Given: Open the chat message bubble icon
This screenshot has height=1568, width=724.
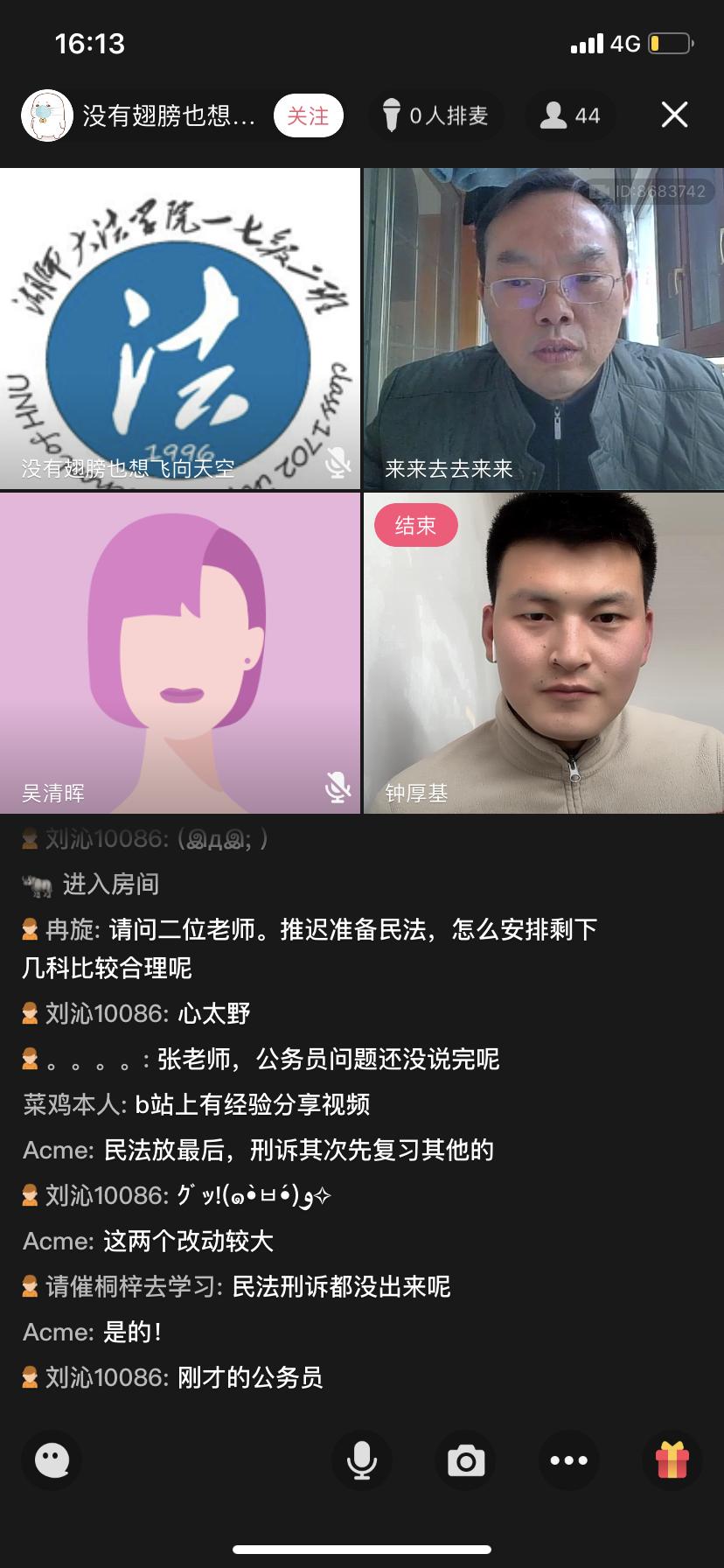Looking at the screenshot, I should point(52,1460).
